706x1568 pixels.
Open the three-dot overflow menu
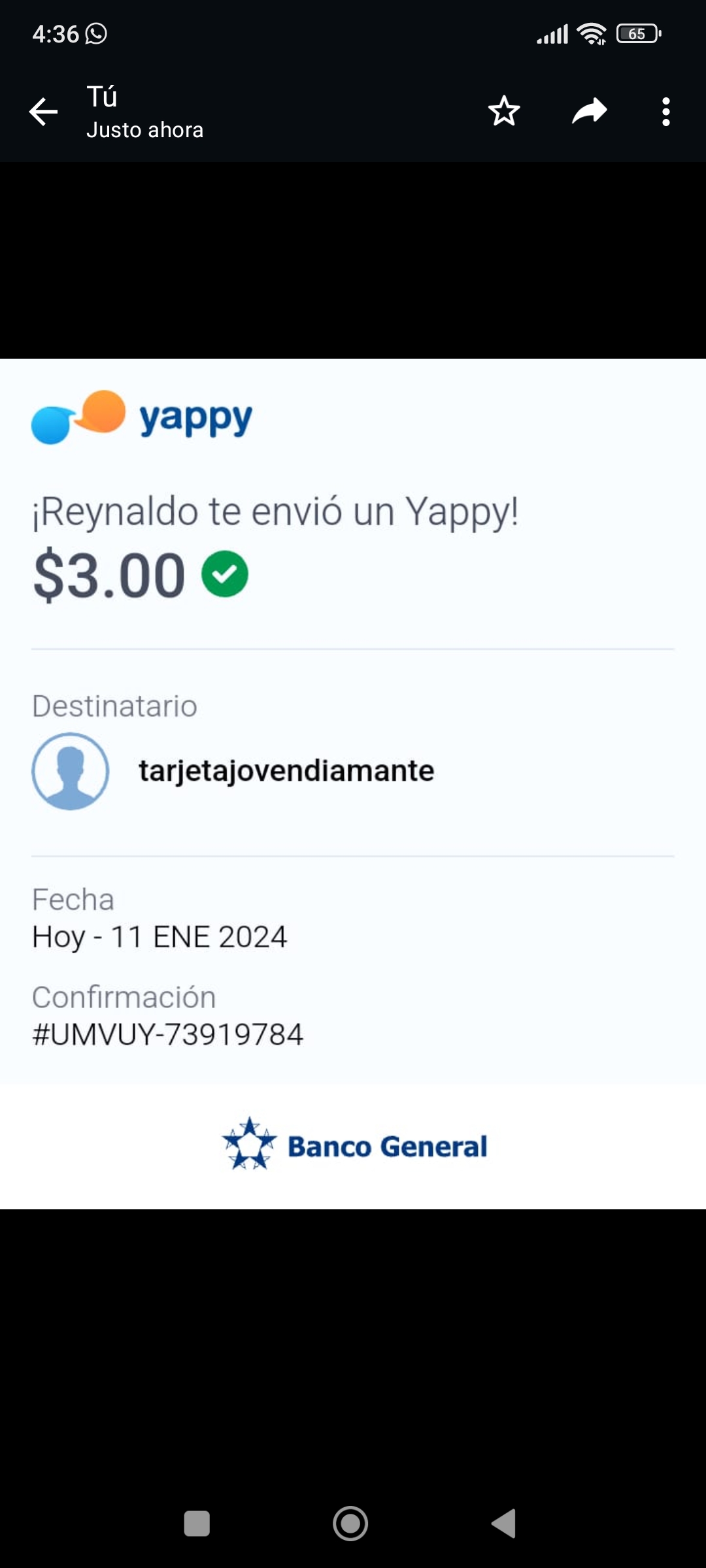click(665, 112)
